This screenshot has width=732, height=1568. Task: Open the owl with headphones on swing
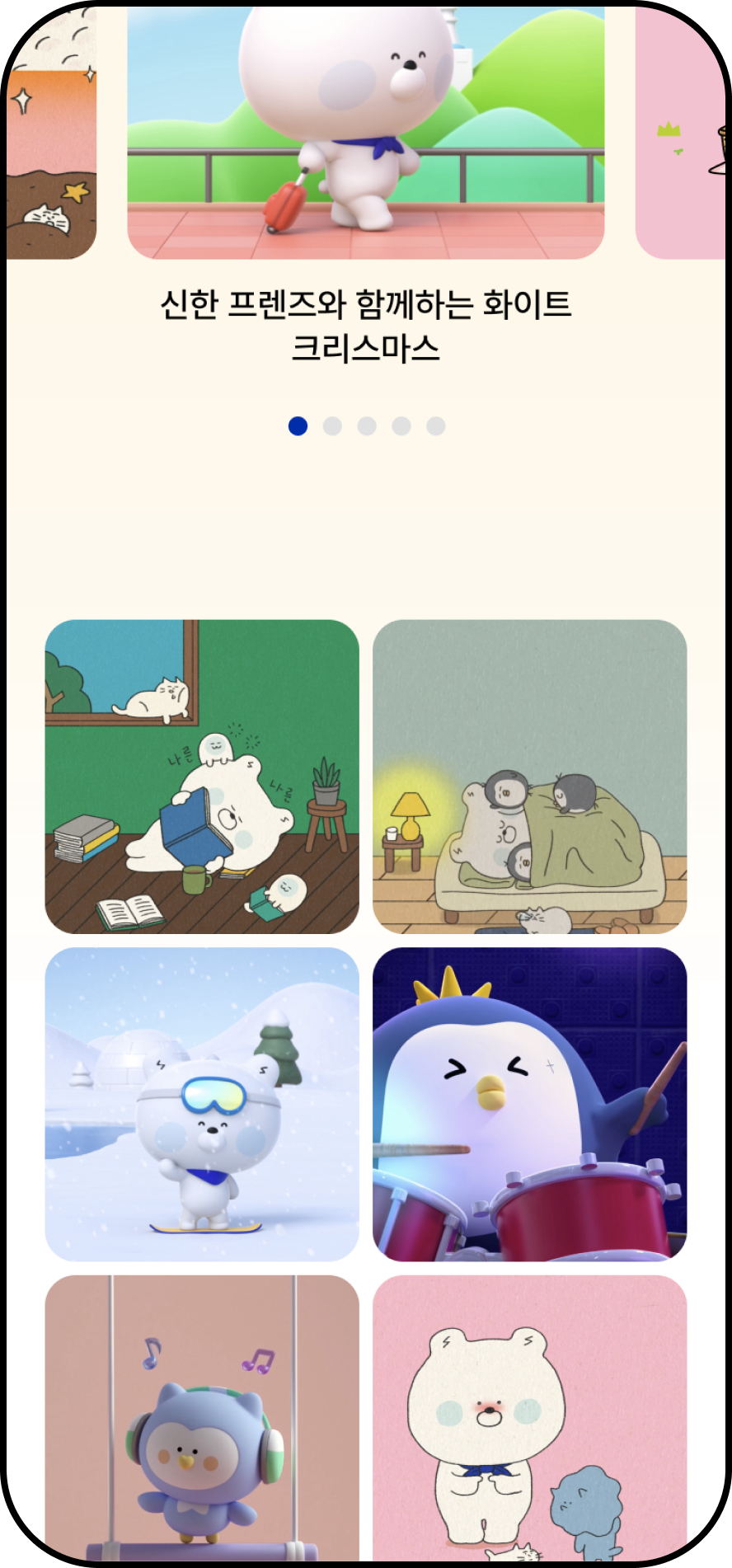pyautogui.click(x=202, y=1416)
